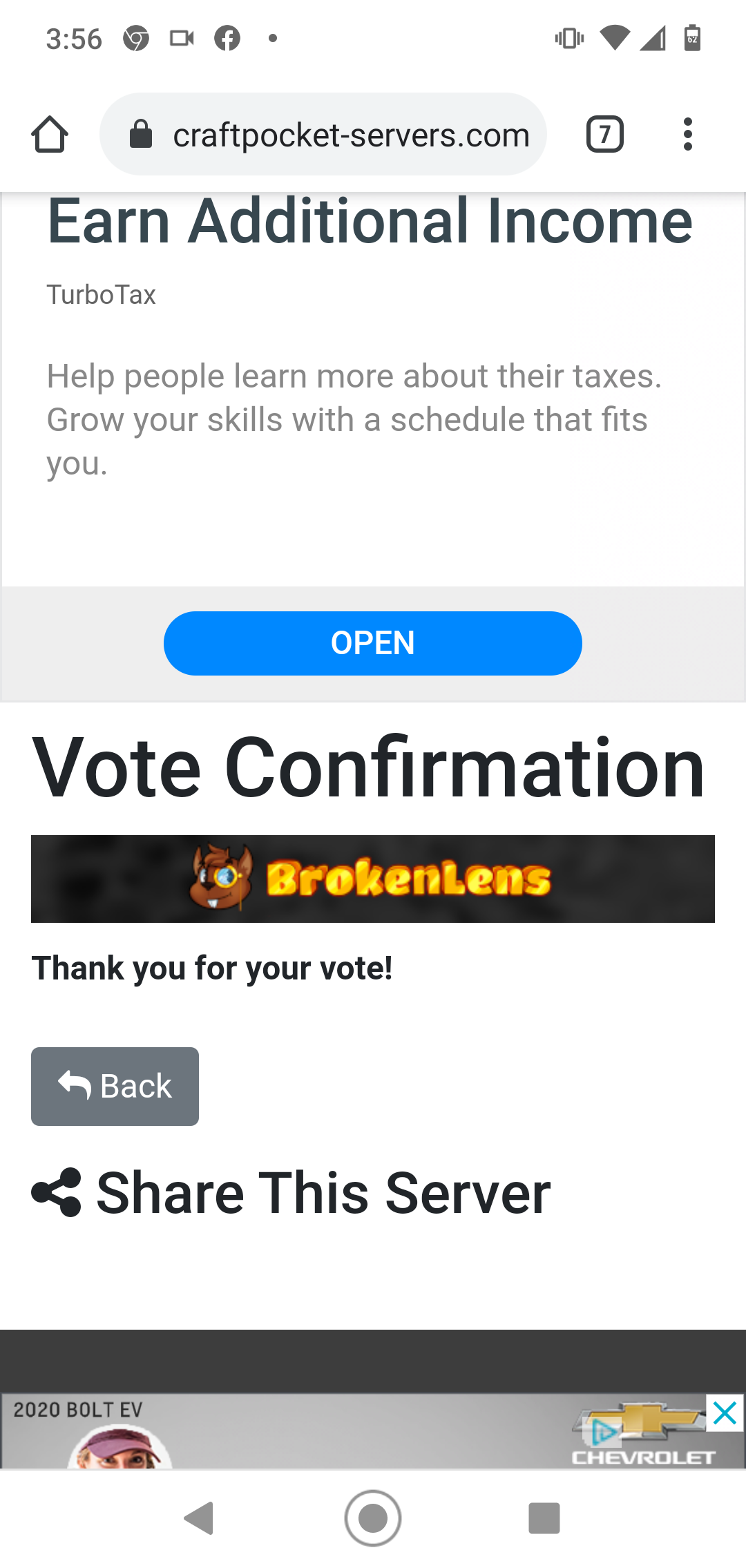Open the Earn Additional Income TurboTax ad
Screen dimensions: 746x1568
coord(370,221)
